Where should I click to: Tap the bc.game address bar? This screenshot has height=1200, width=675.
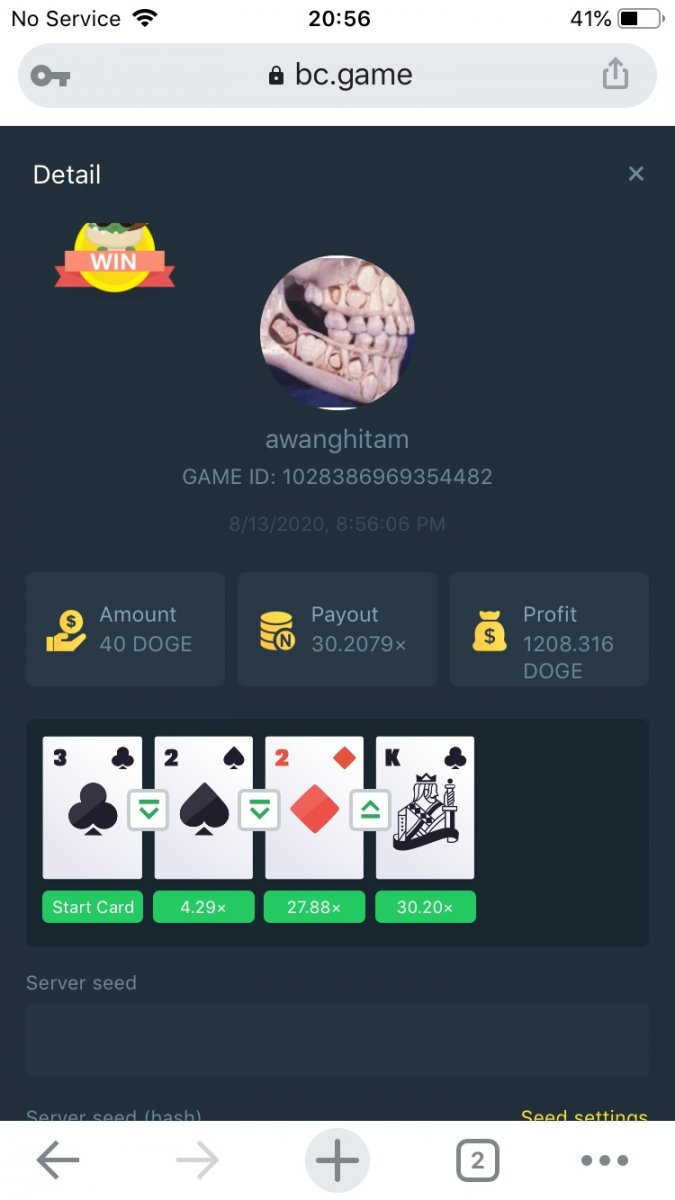click(x=340, y=75)
